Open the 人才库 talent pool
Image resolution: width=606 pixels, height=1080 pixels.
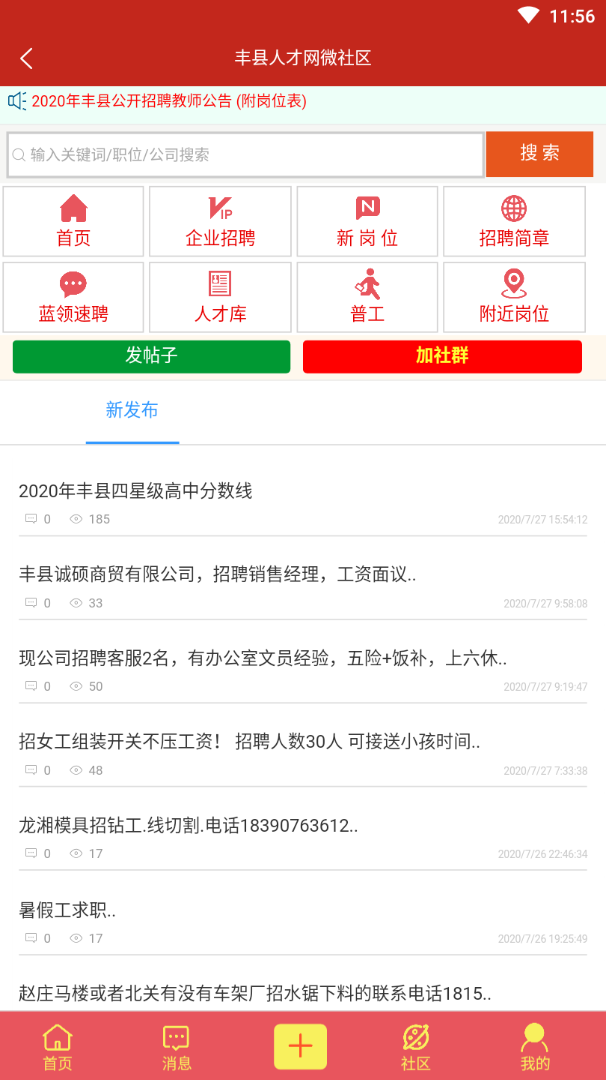click(x=220, y=297)
